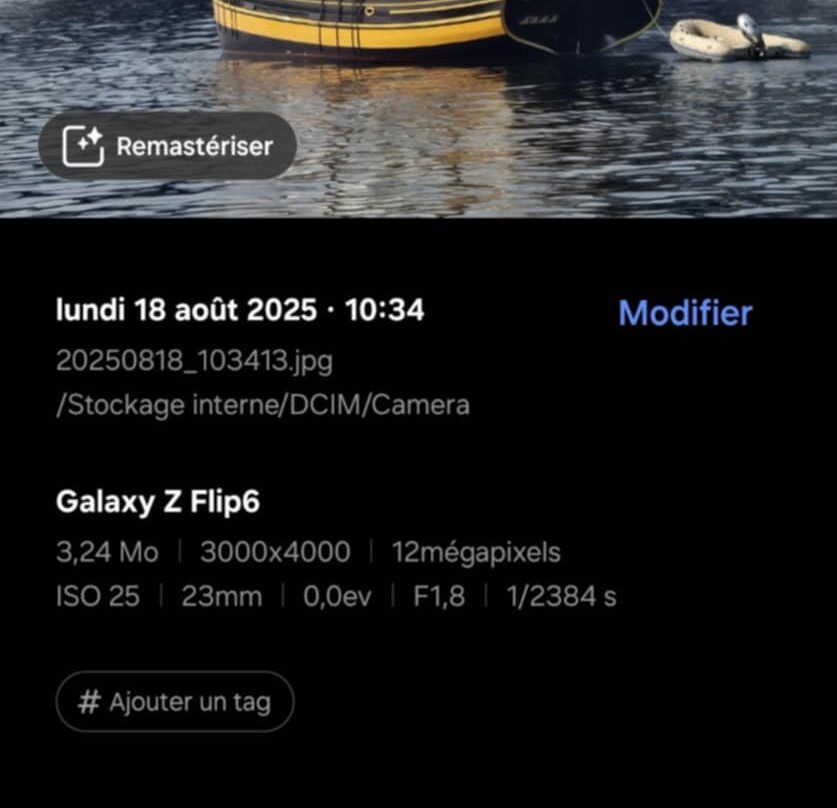The image size is (837, 808).
Task: Open Modifier to edit photo details
Action: coord(685,313)
